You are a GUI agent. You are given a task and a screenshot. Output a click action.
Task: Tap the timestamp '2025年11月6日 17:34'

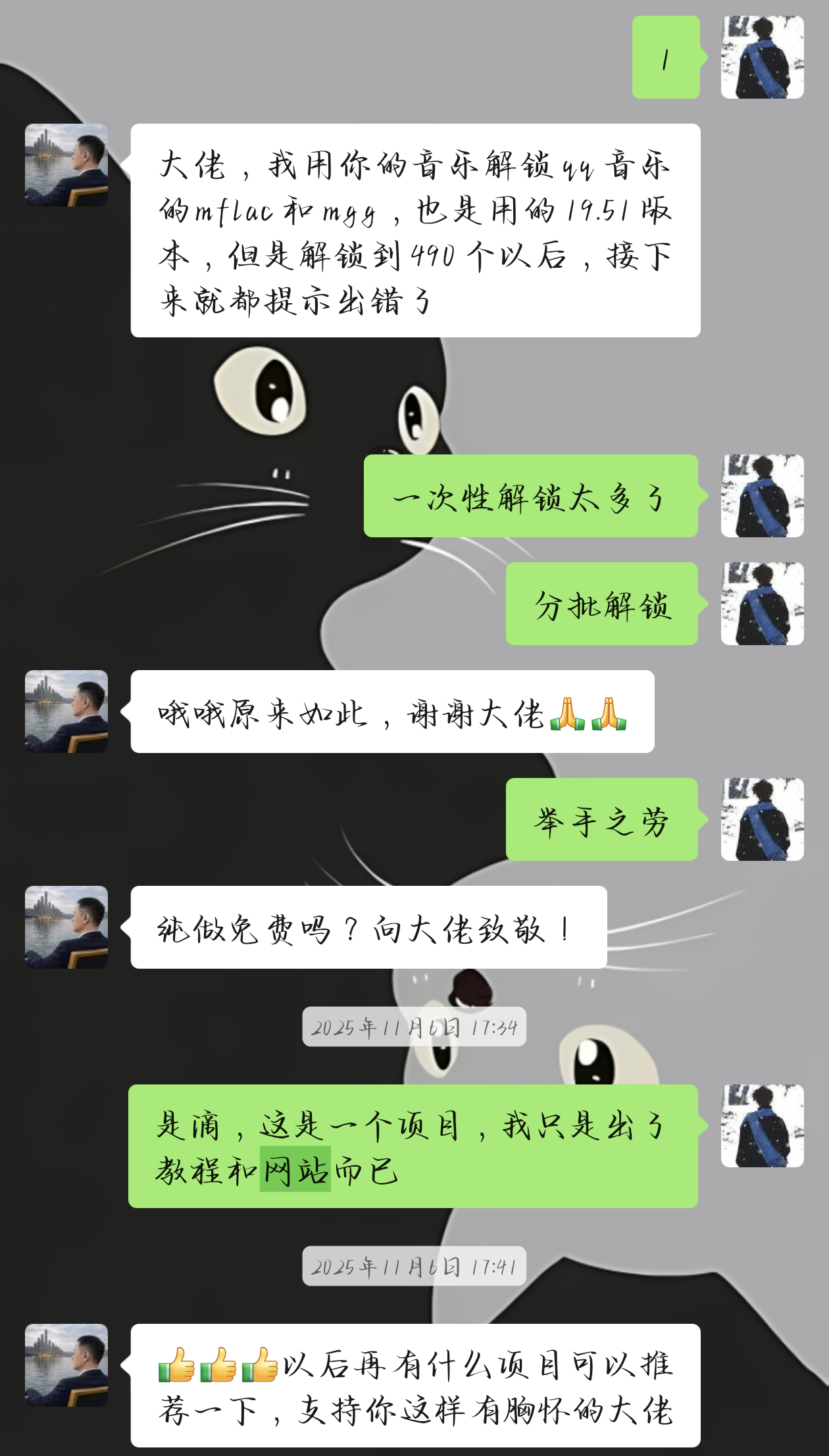click(x=414, y=1026)
